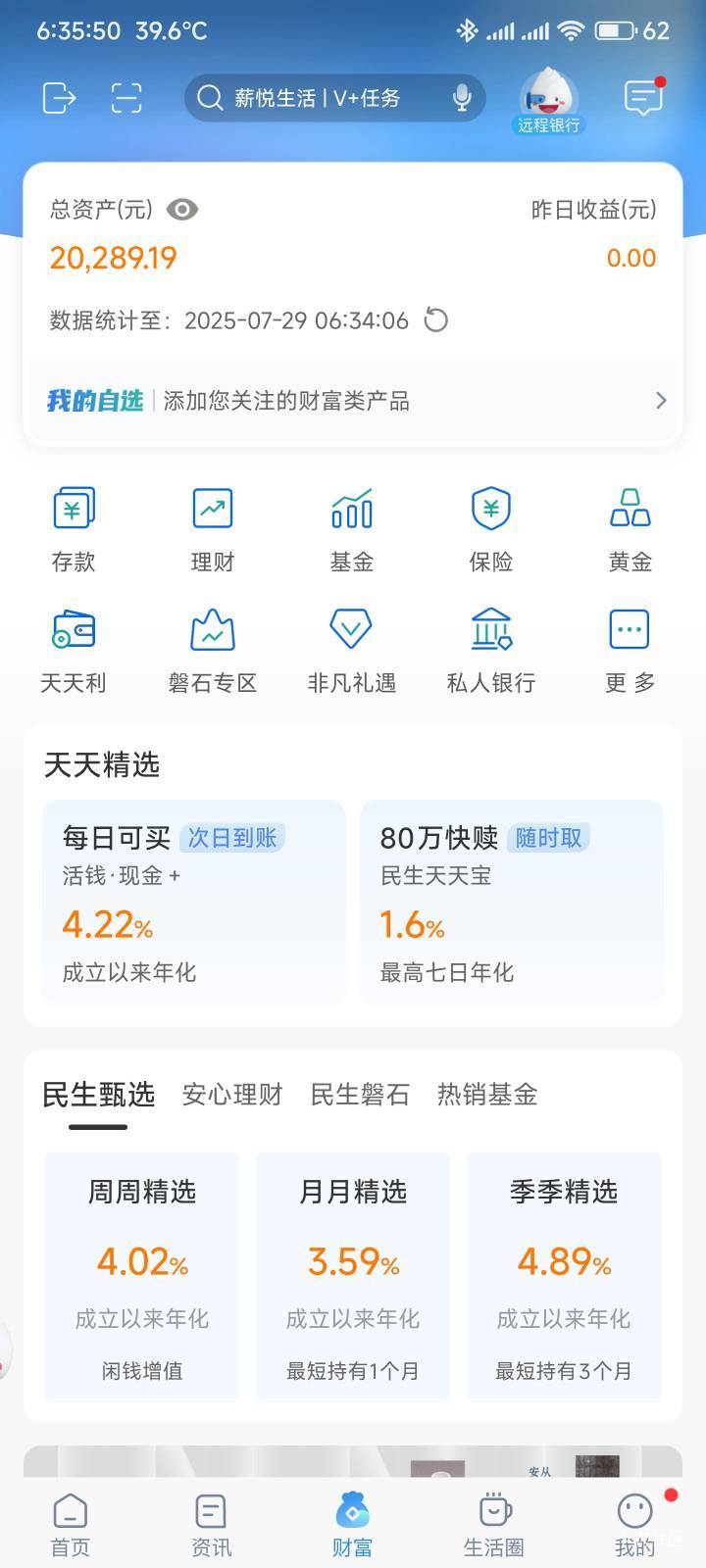Switch to the 安心理财 tab
Image resolution: width=706 pixels, height=1568 pixels.
coord(232,1095)
